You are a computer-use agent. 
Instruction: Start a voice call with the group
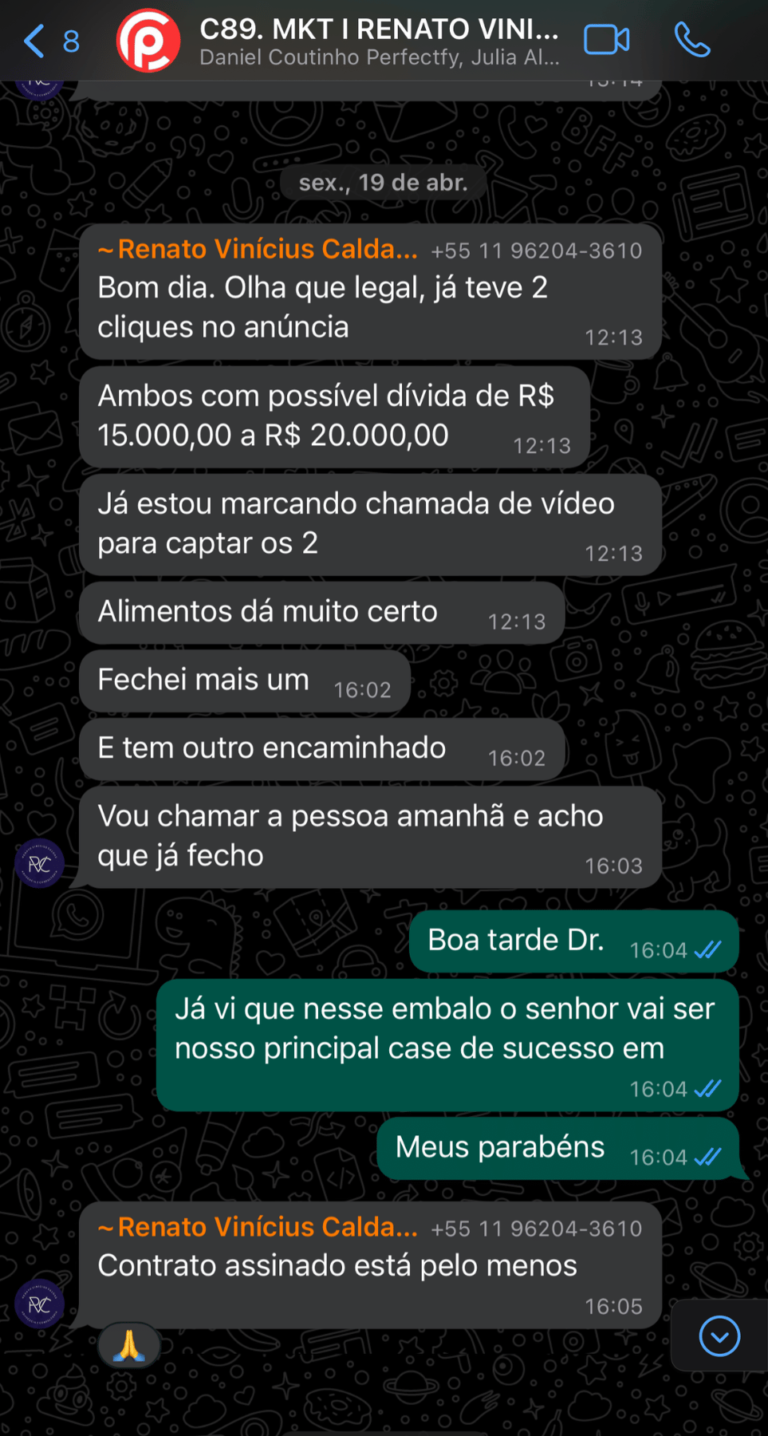click(692, 40)
